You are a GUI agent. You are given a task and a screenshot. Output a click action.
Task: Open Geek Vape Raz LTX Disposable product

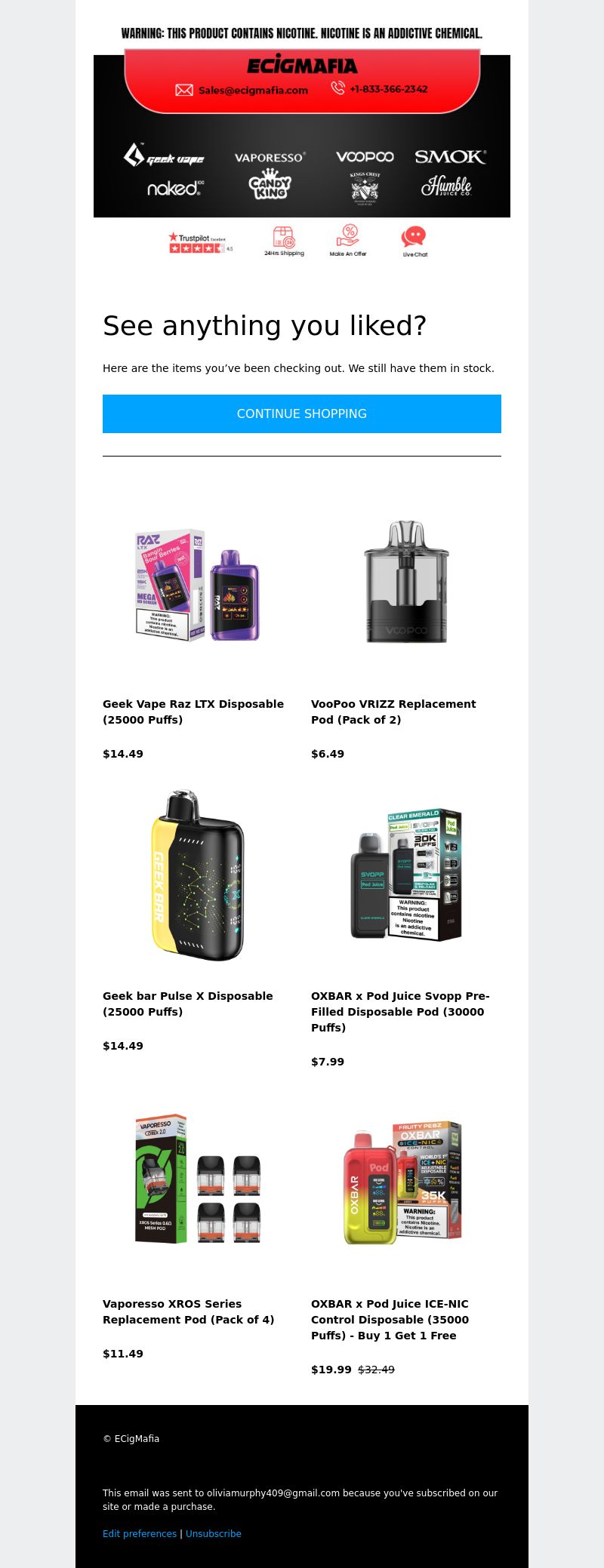pyautogui.click(x=193, y=711)
